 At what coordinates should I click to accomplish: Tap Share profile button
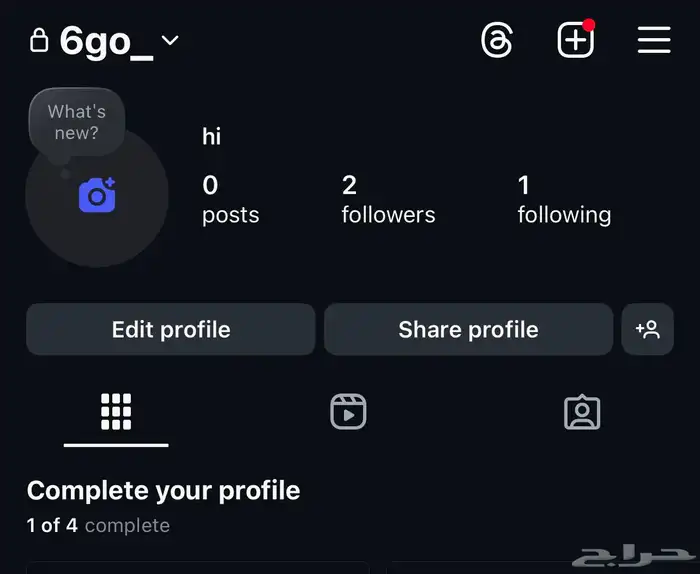(x=468, y=330)
